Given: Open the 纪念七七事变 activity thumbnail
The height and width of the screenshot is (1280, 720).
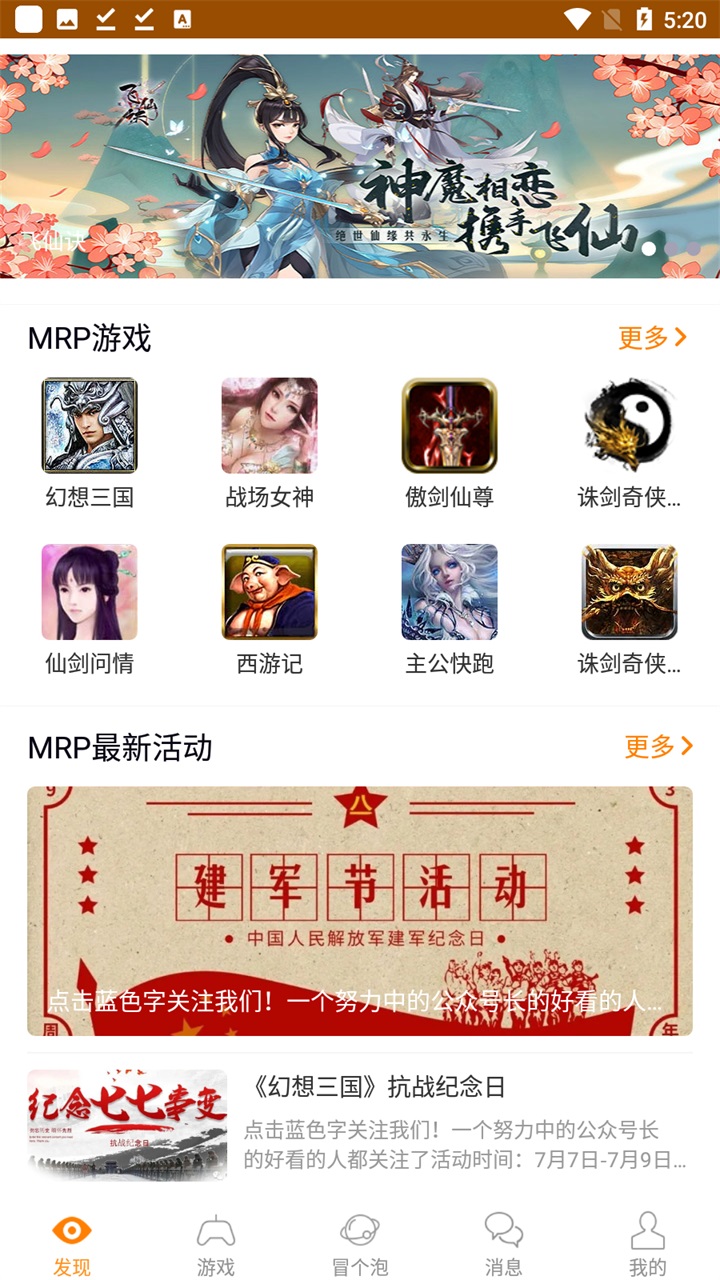Looking at the screenshot, I should pos(125,1122).
